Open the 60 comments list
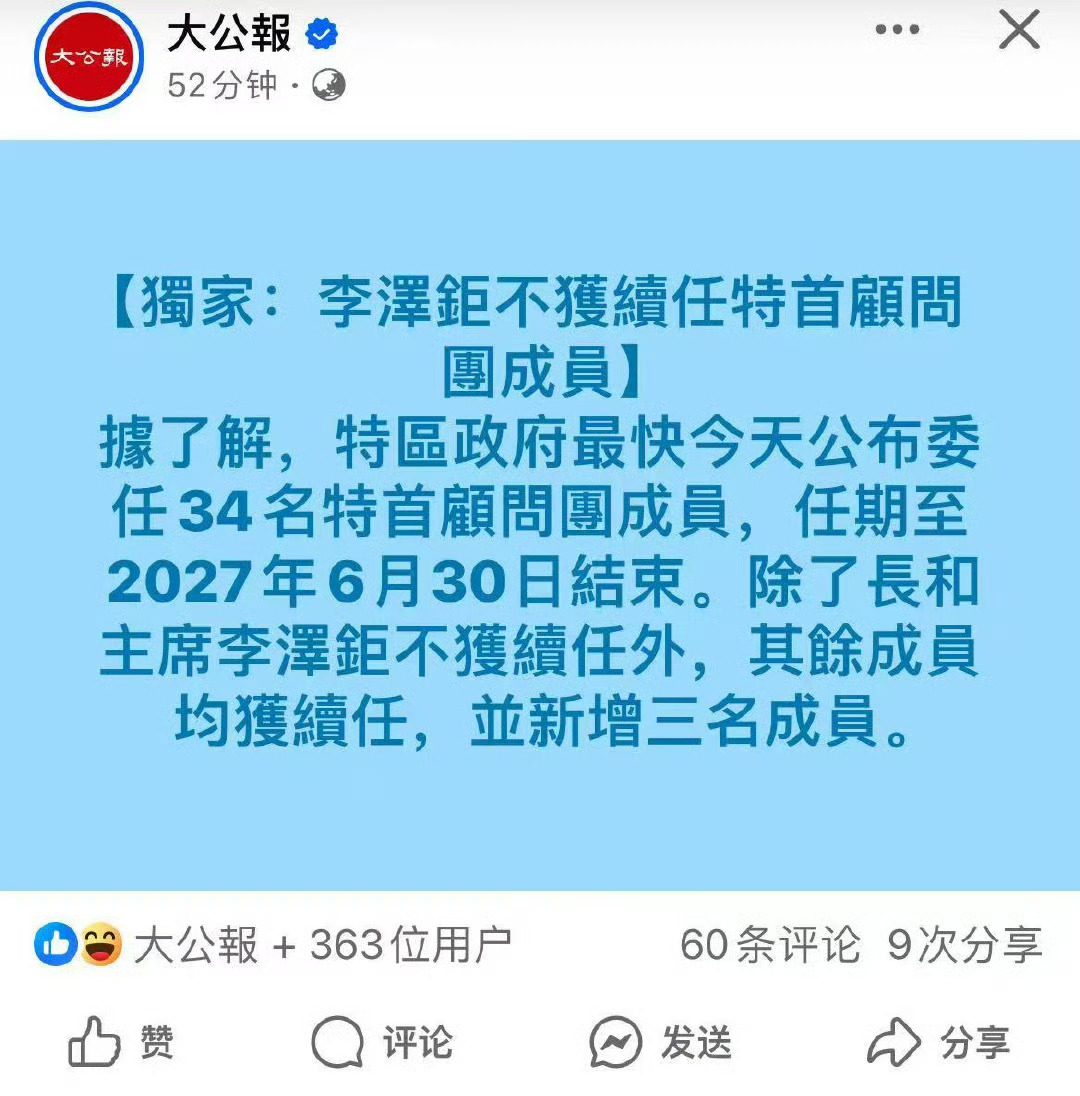The width and height of the screenshot is (1080, 1096). (769, 944)
